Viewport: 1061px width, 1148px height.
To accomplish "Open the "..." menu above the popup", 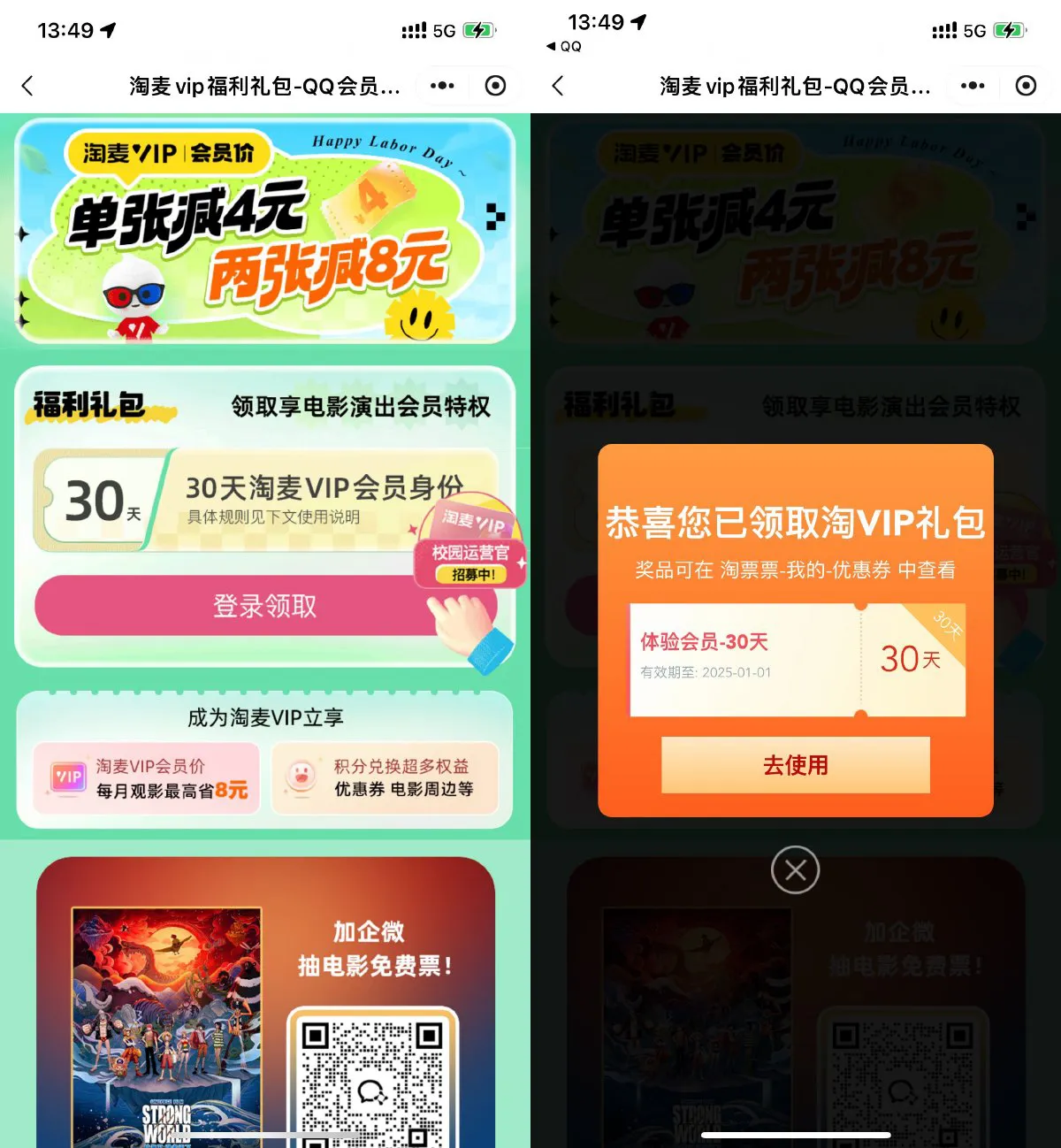I will [972, 86].
